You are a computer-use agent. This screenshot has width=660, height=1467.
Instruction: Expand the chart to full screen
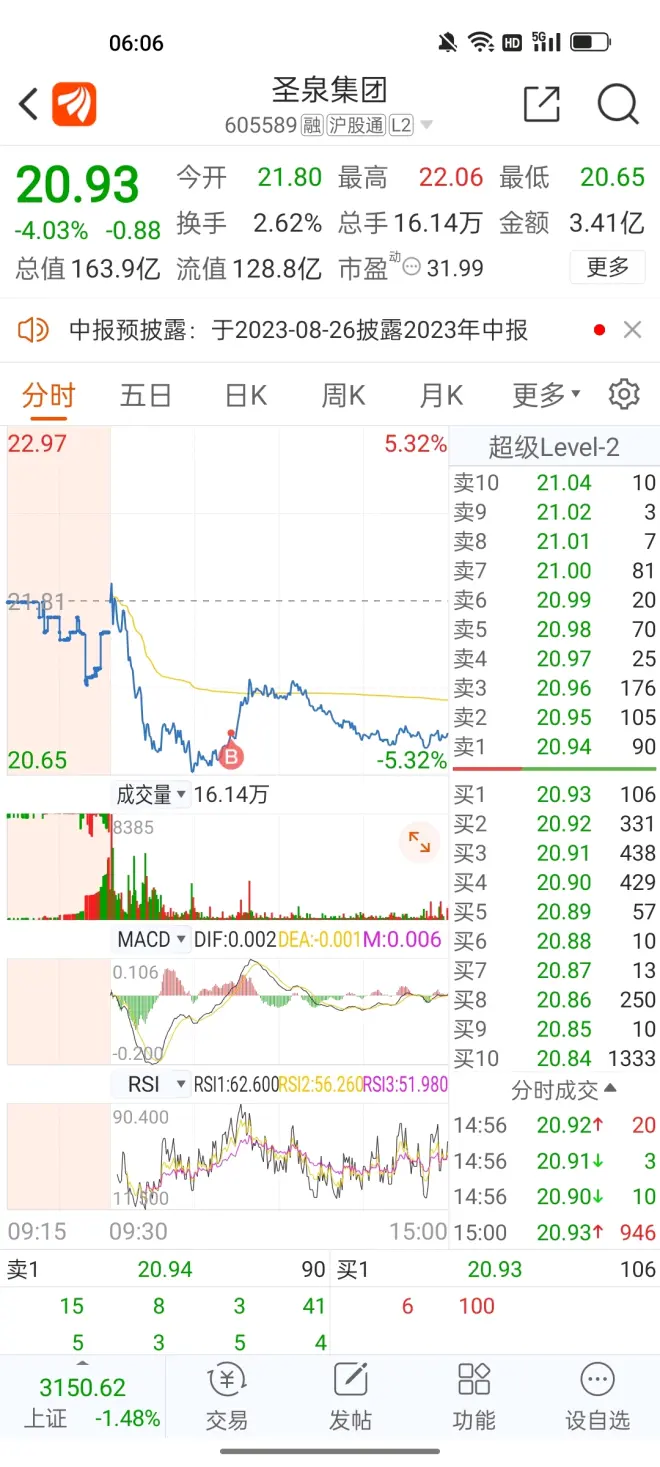[419, 845]
